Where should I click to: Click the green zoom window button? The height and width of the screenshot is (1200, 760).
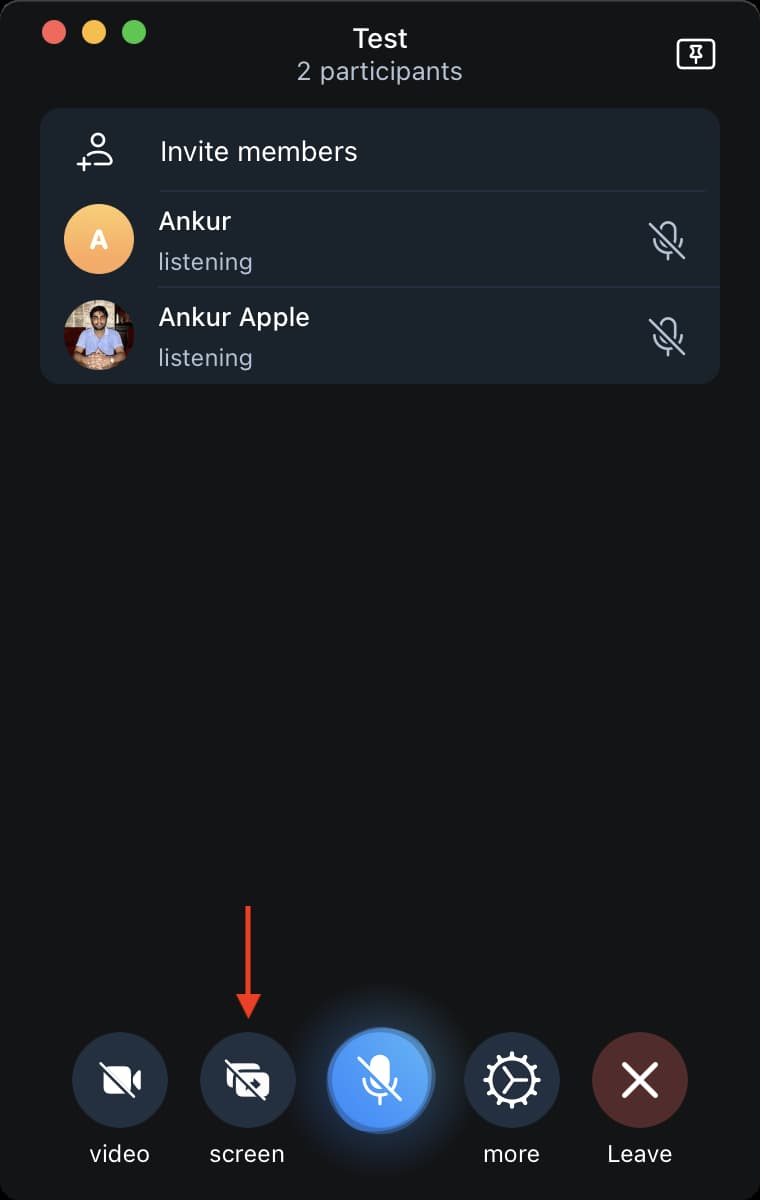pos(131,32)
